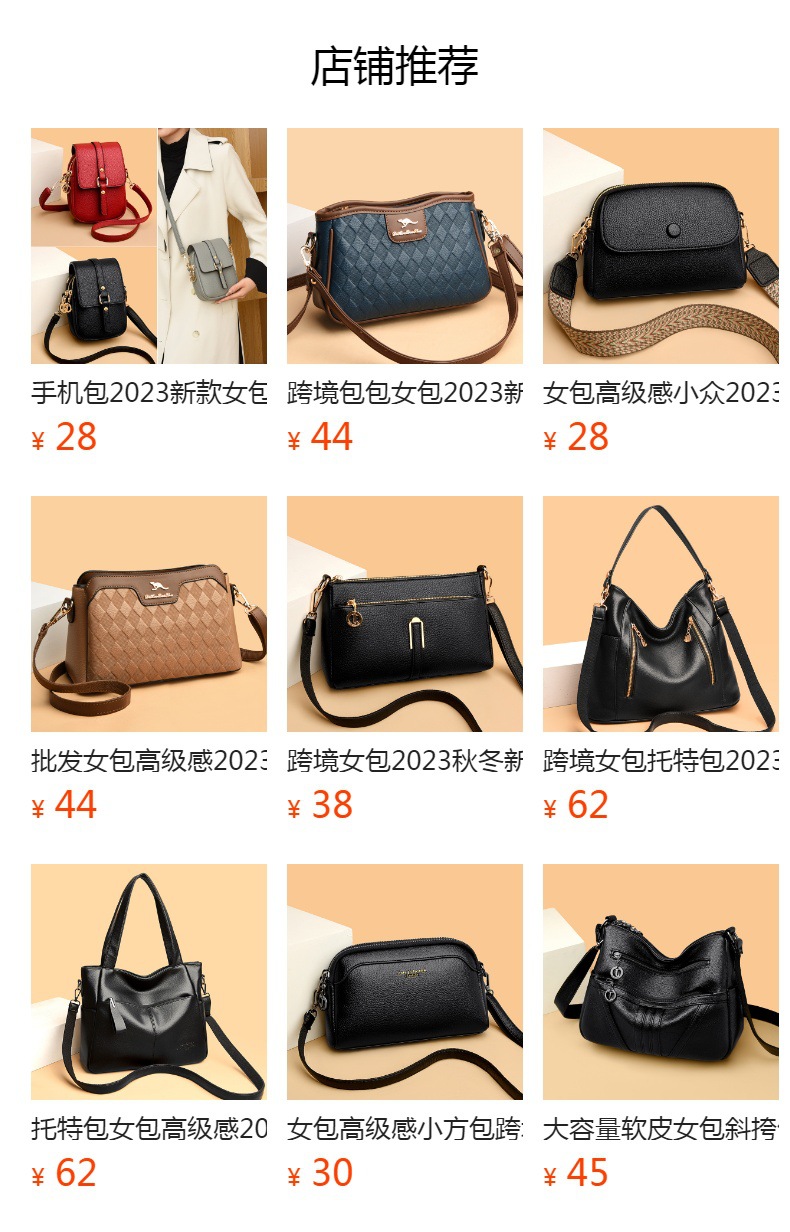Open the 手机包2023新款女包 product card
The width and height of the screenshot is (790, 1232).
(x=148, y=246)
